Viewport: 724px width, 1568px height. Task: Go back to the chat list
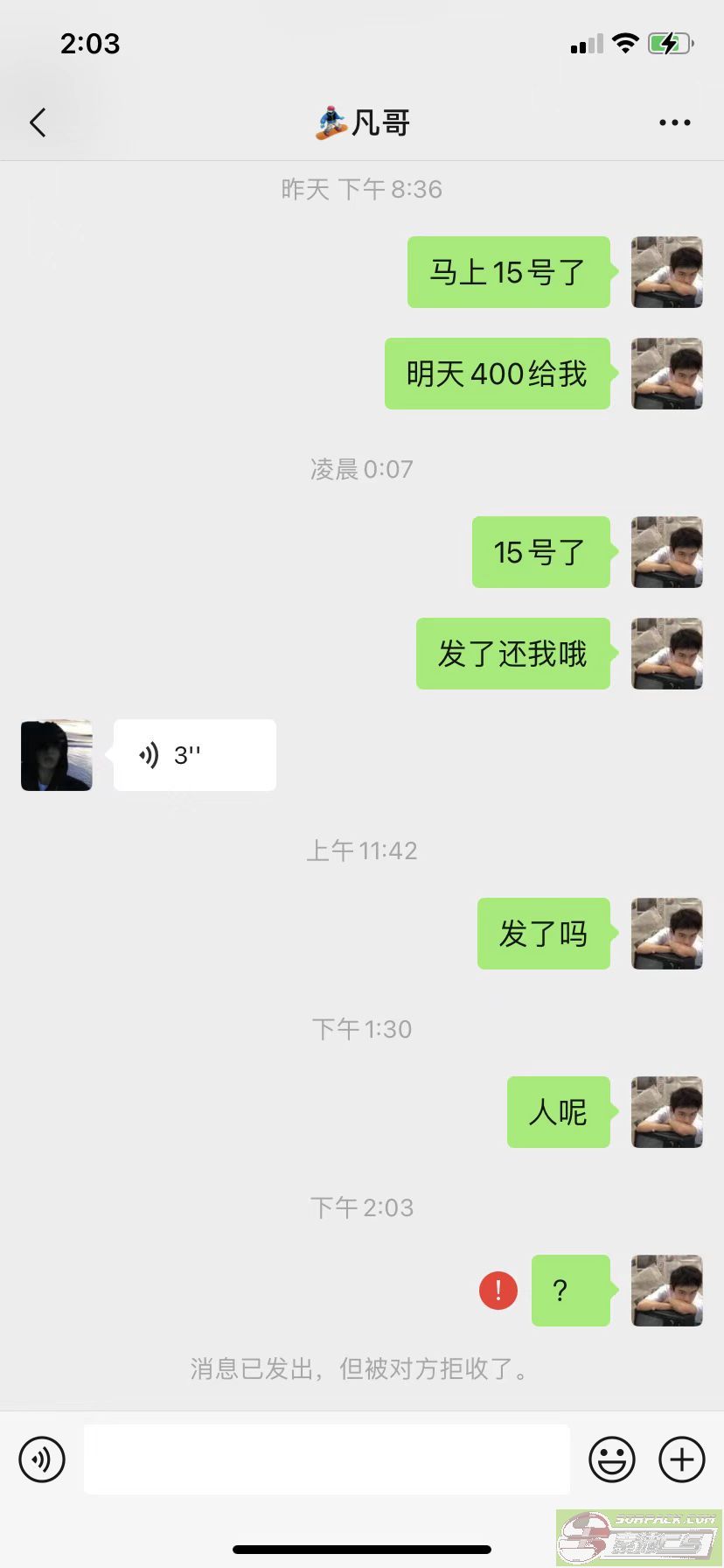tap(38, 122)
